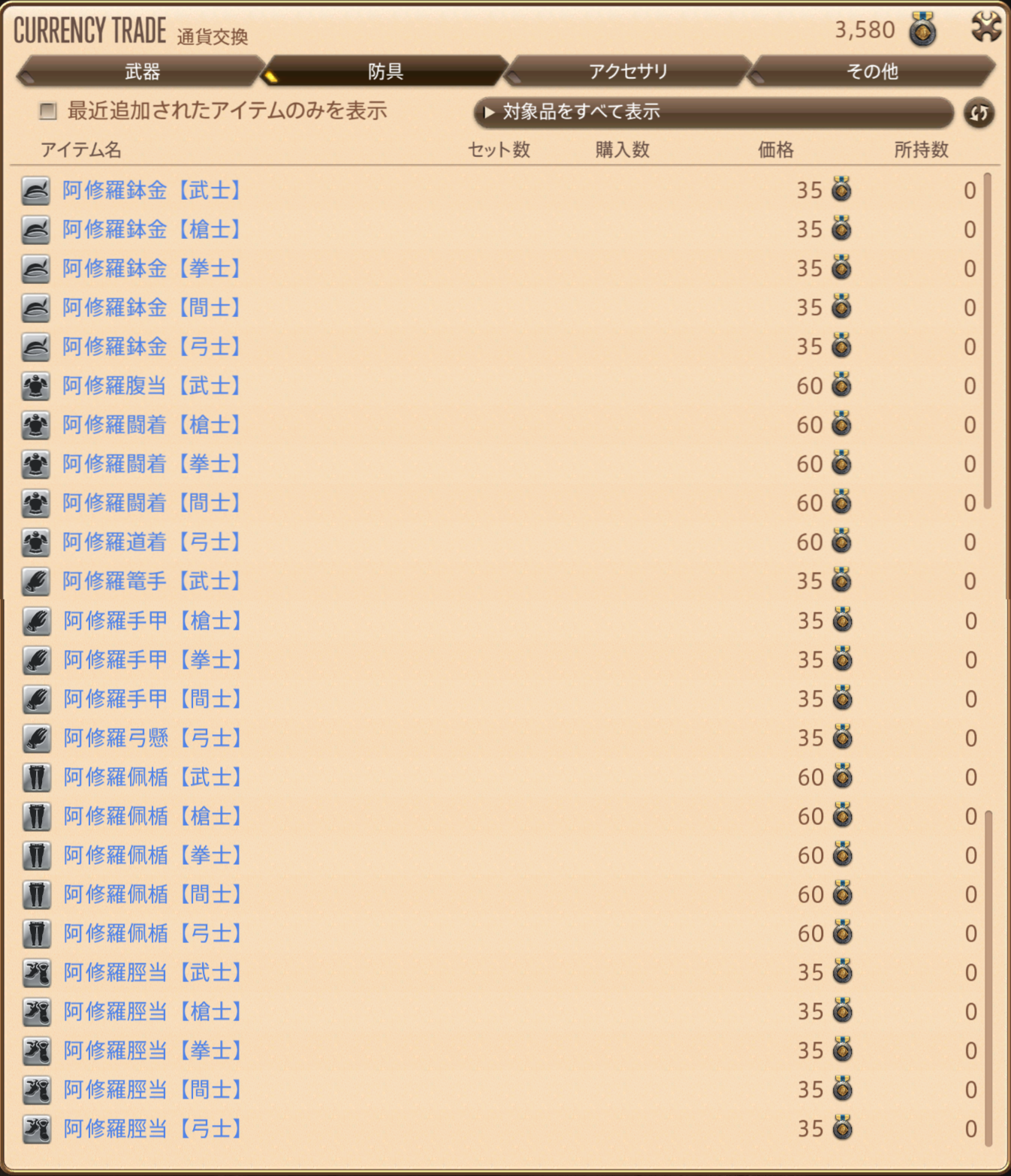This screenshot has height=1176, width=1011.
Task: Switch to the アクセサリ tab
Action: [x=629, y=71]
